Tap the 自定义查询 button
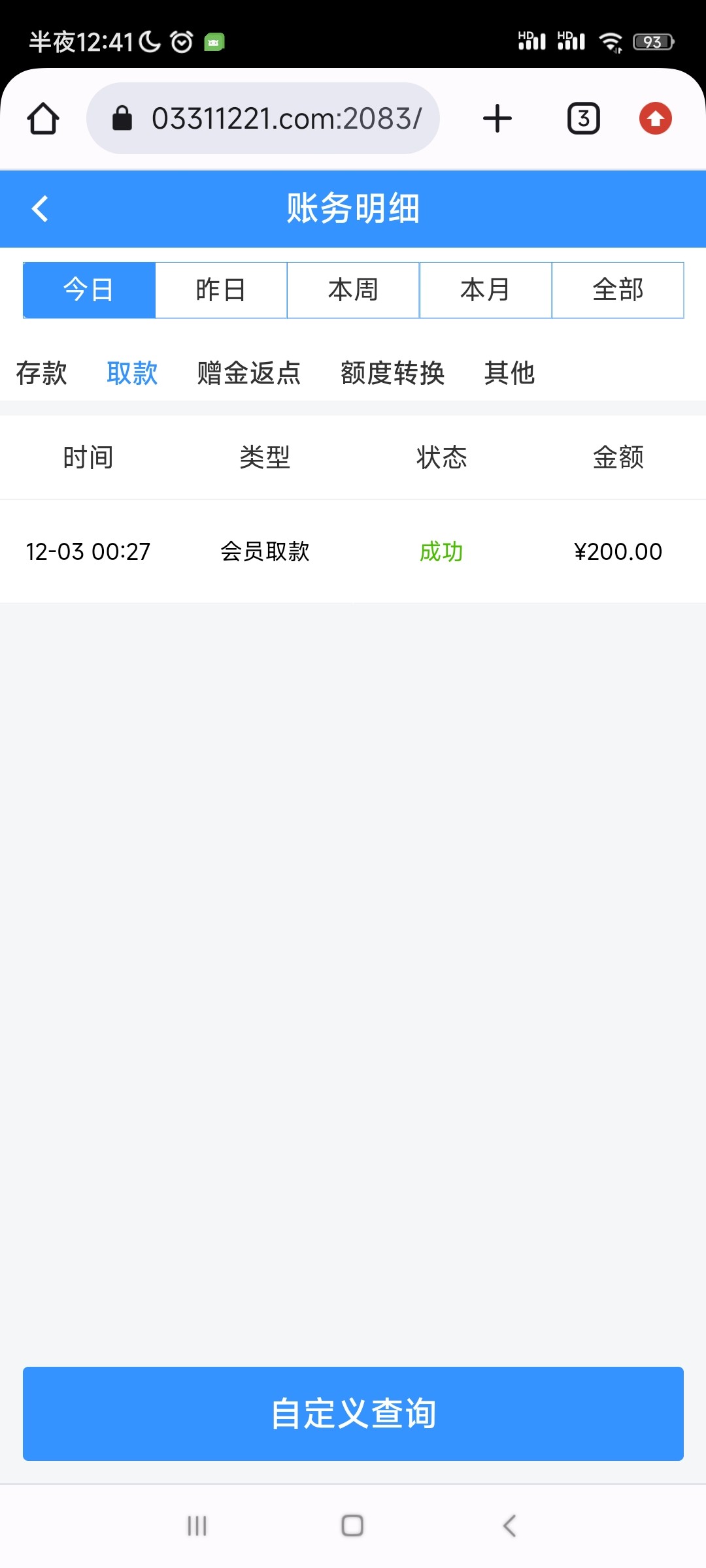 (353, 1413)
